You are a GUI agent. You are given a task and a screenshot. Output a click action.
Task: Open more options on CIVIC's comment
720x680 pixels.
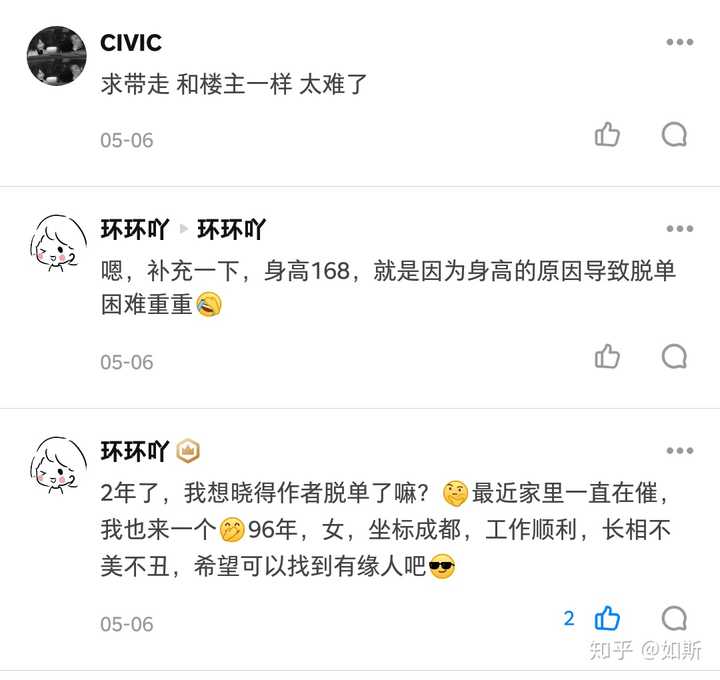pos(679,42)
